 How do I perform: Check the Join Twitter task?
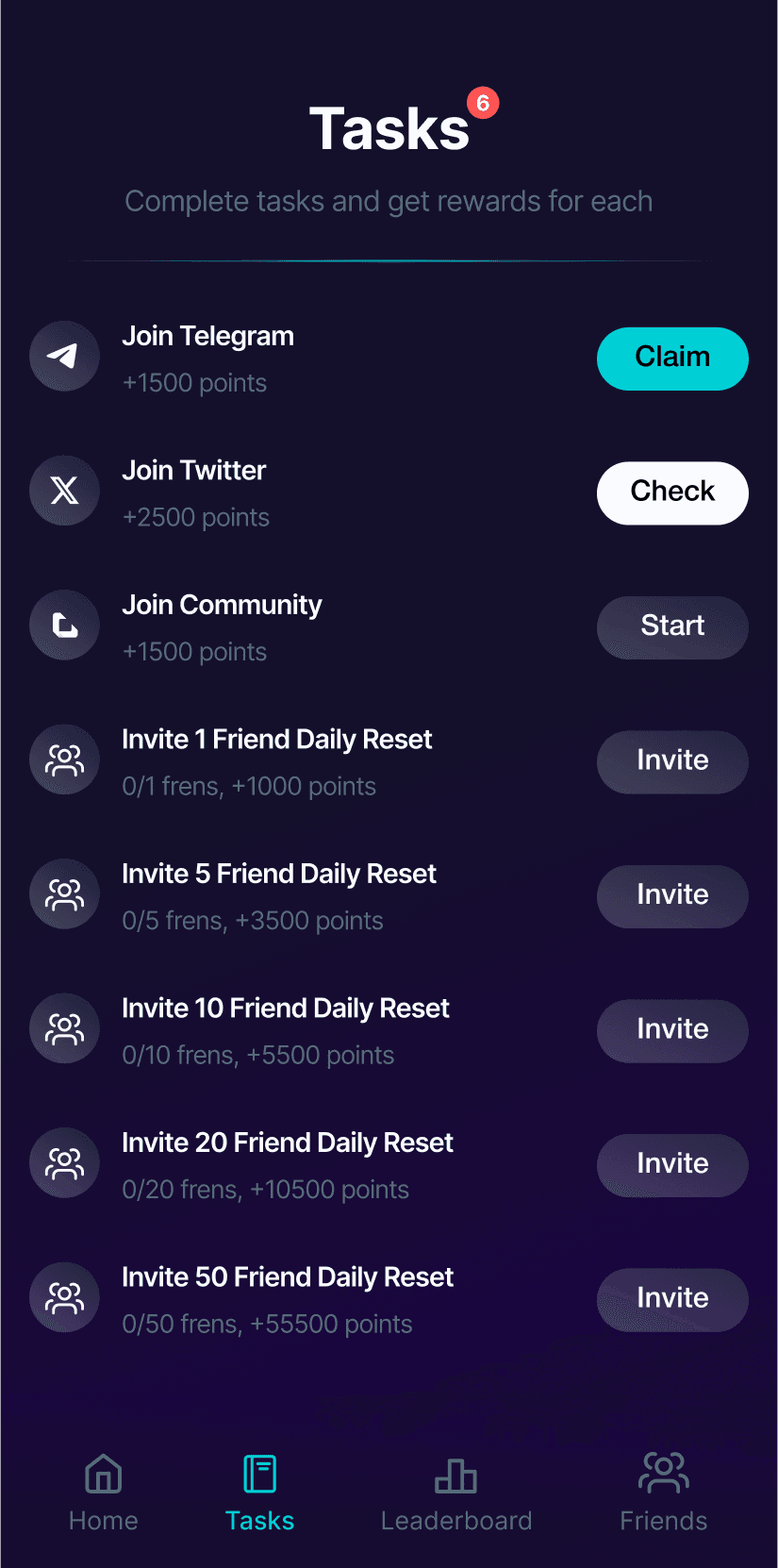click(x=672, y=492)
